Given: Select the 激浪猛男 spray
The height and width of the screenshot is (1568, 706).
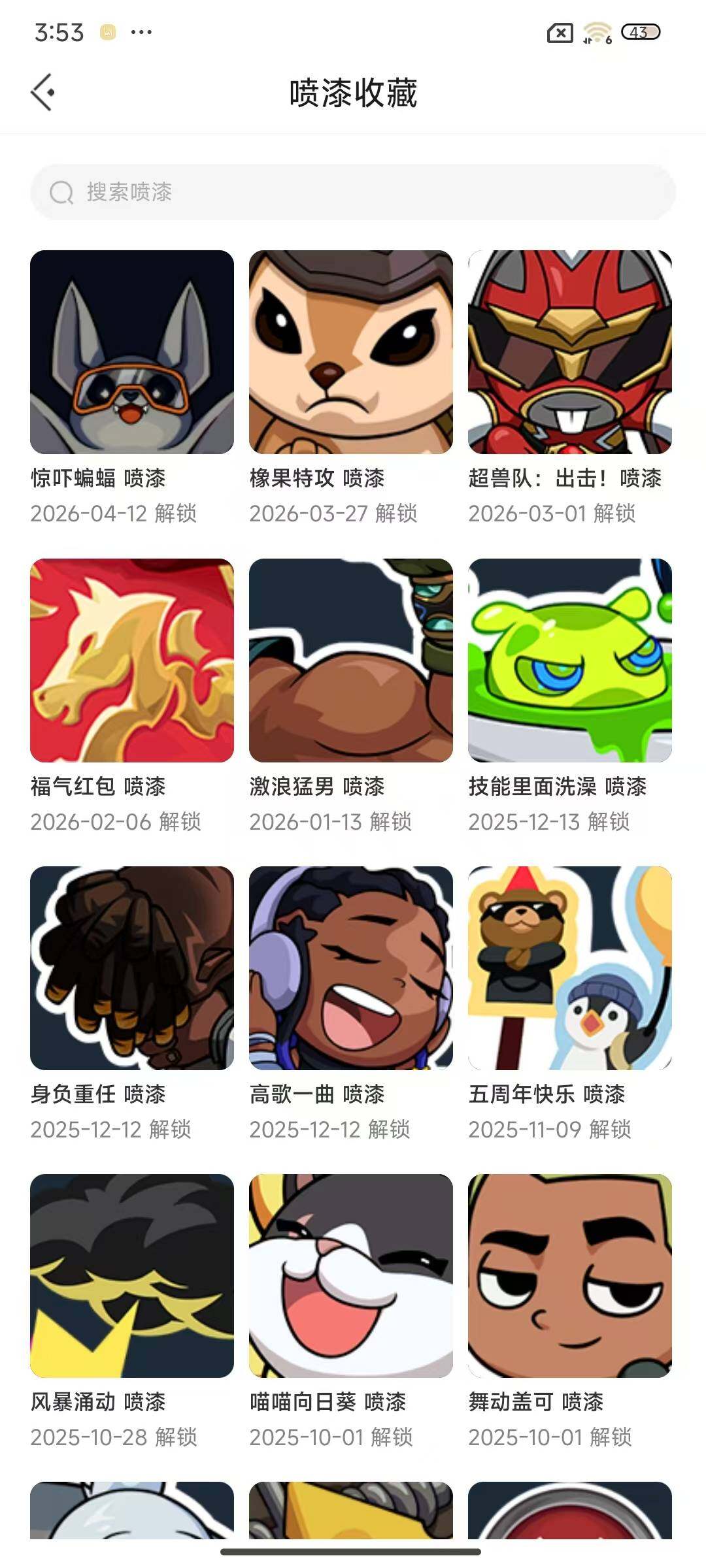Looking at the screenshot, I should click(351, 663).
